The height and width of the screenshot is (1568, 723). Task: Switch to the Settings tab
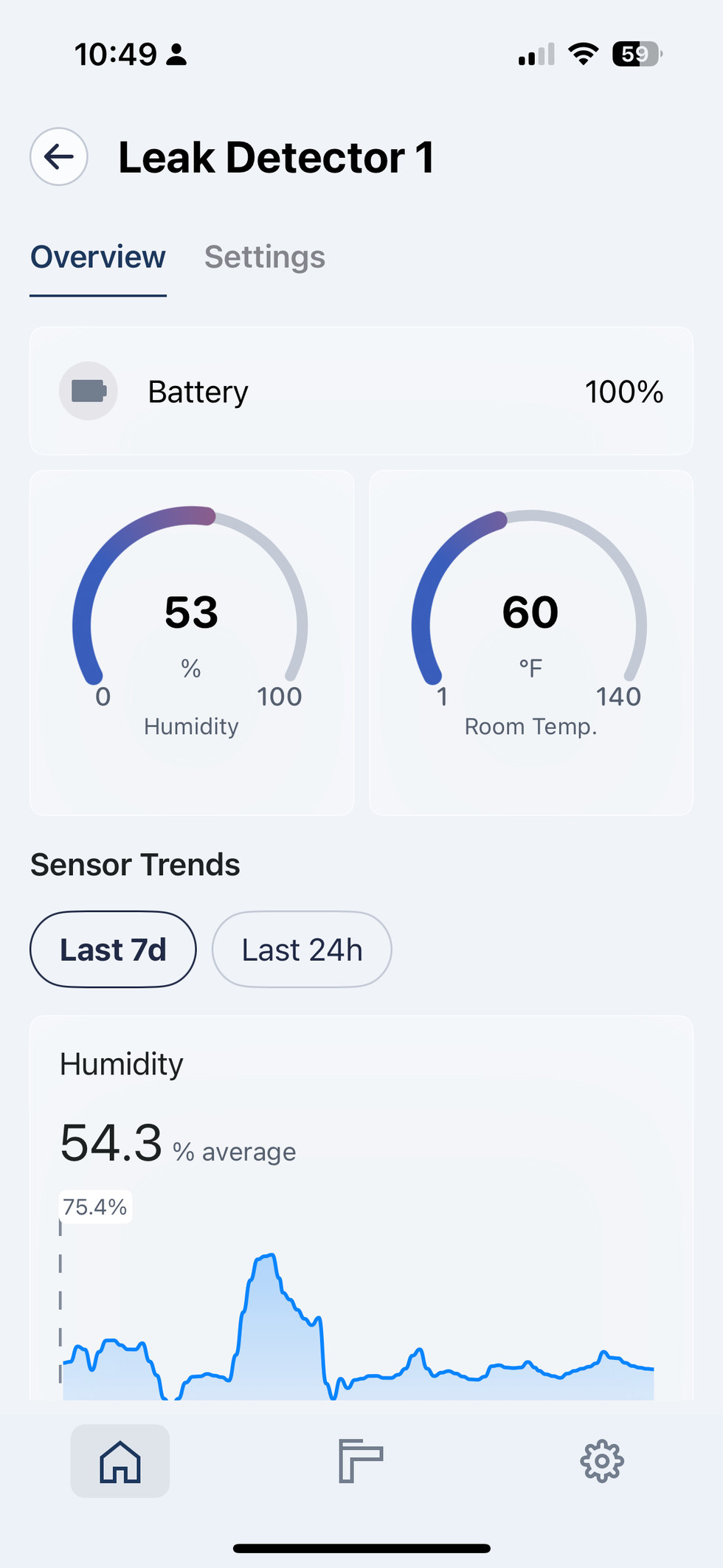[264, 257]
